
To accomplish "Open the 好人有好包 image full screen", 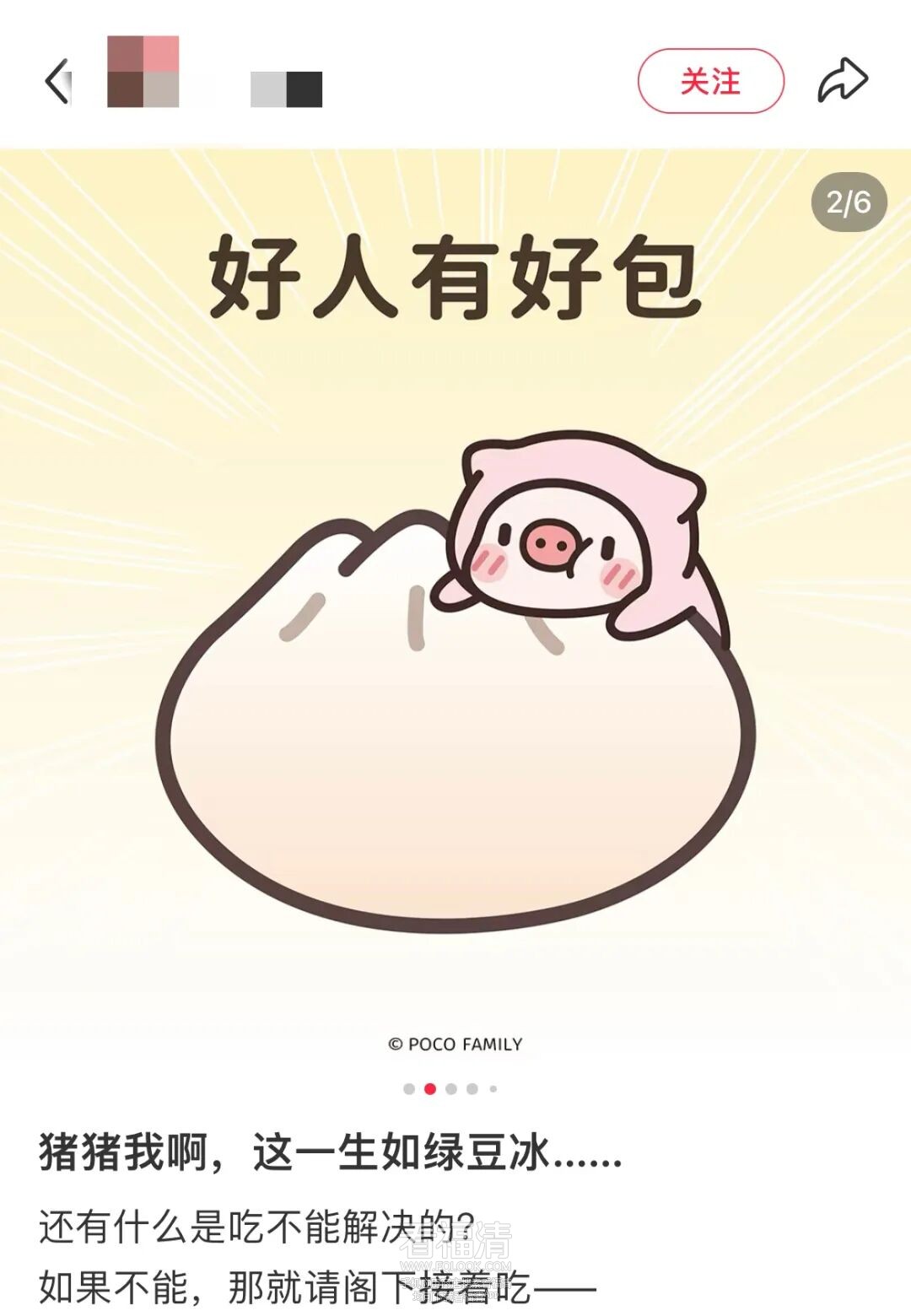I will 455,607.
